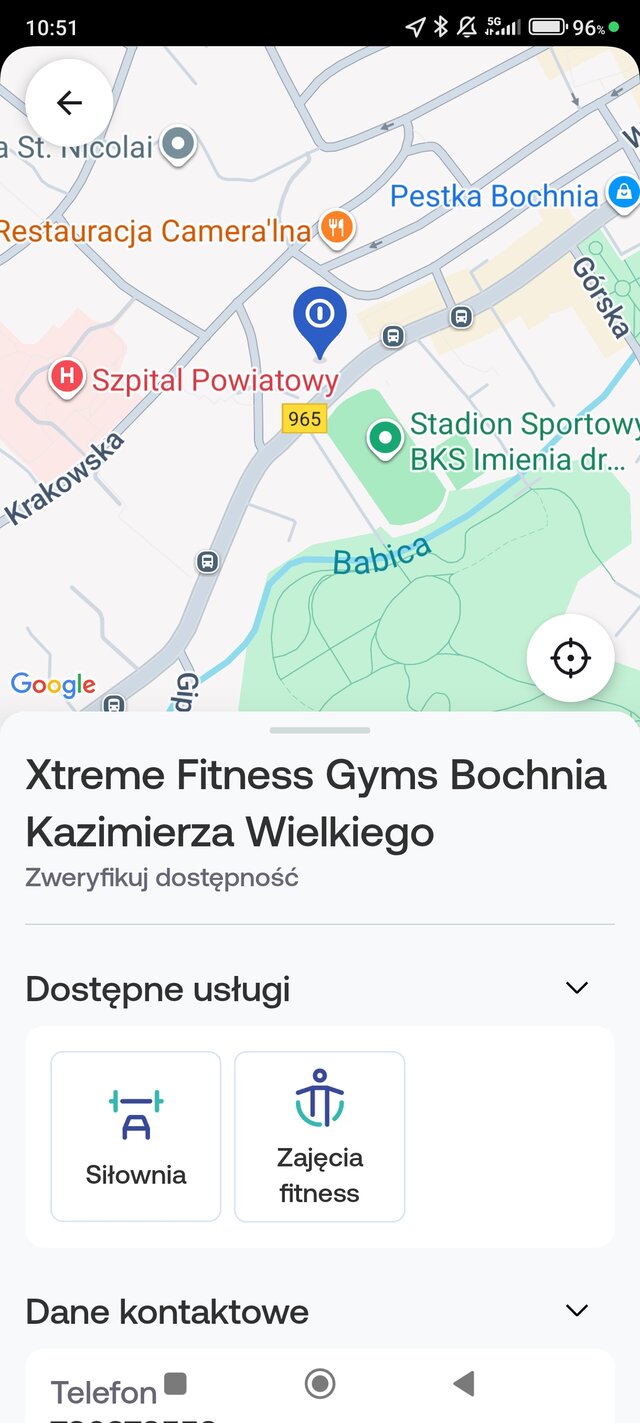
Task: Center map on my current location
Action: pyautogui.click(x=570, y=658)
